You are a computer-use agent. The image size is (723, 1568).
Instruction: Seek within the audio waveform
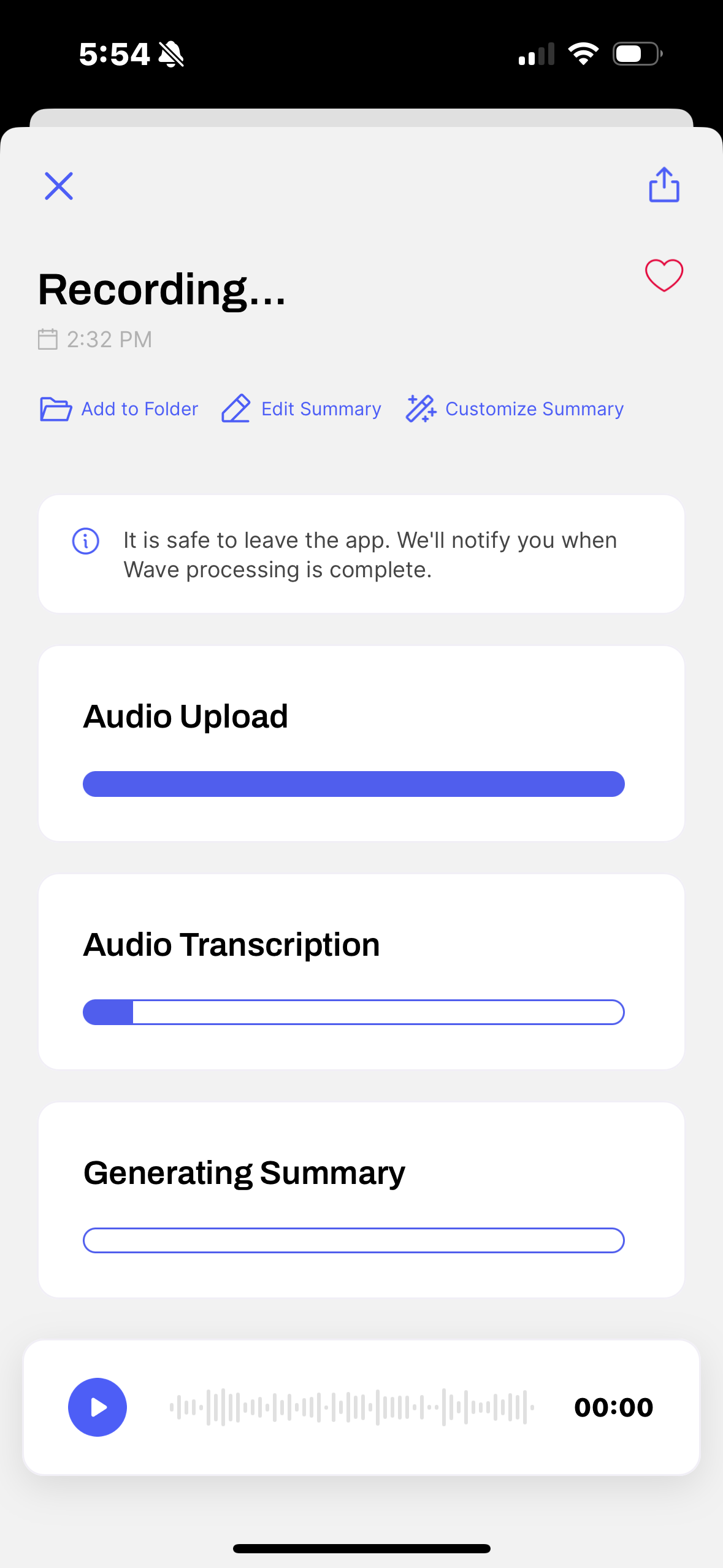click(352, 1407)
